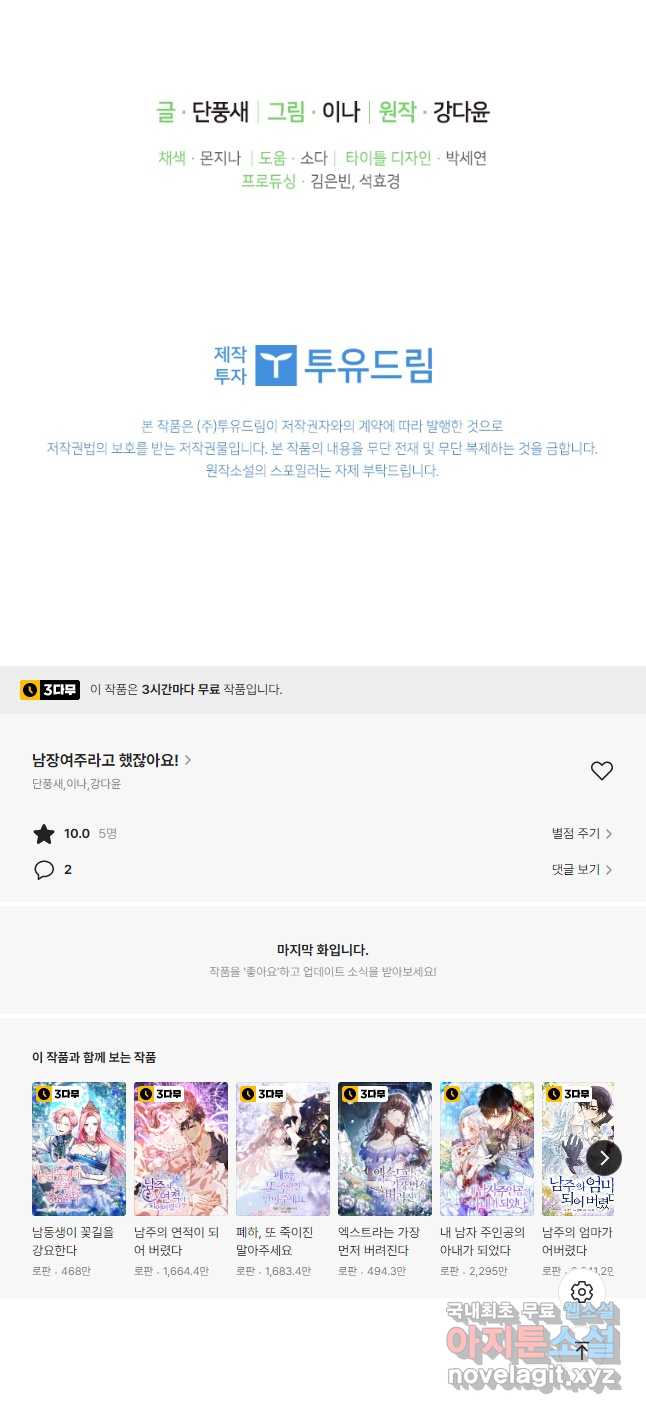Jump to the top of the page
This screenshot has height=1414, width=646.
tap(582, 1351)
